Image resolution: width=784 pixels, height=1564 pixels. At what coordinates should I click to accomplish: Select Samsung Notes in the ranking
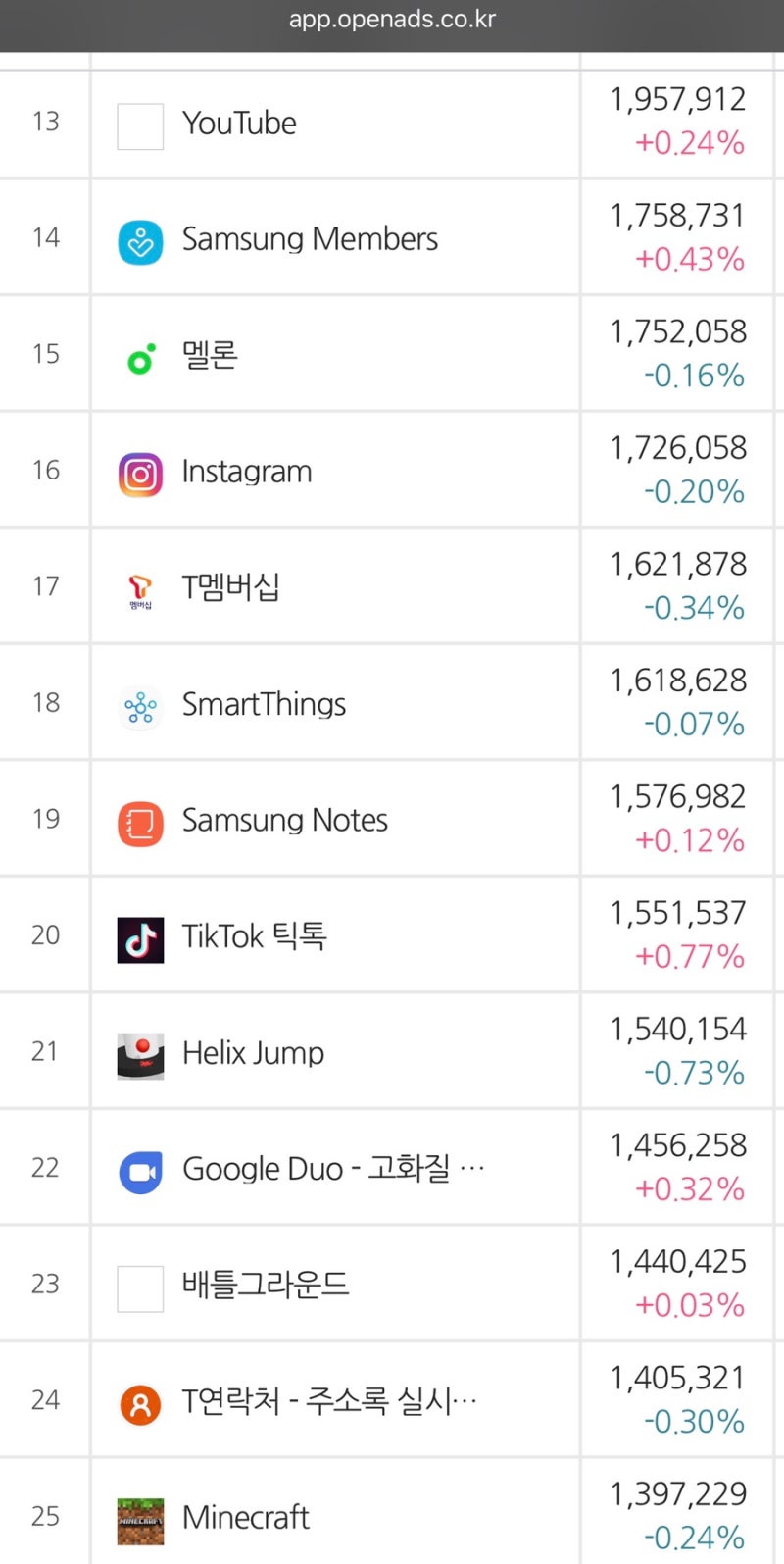click(x=392, y=819)
